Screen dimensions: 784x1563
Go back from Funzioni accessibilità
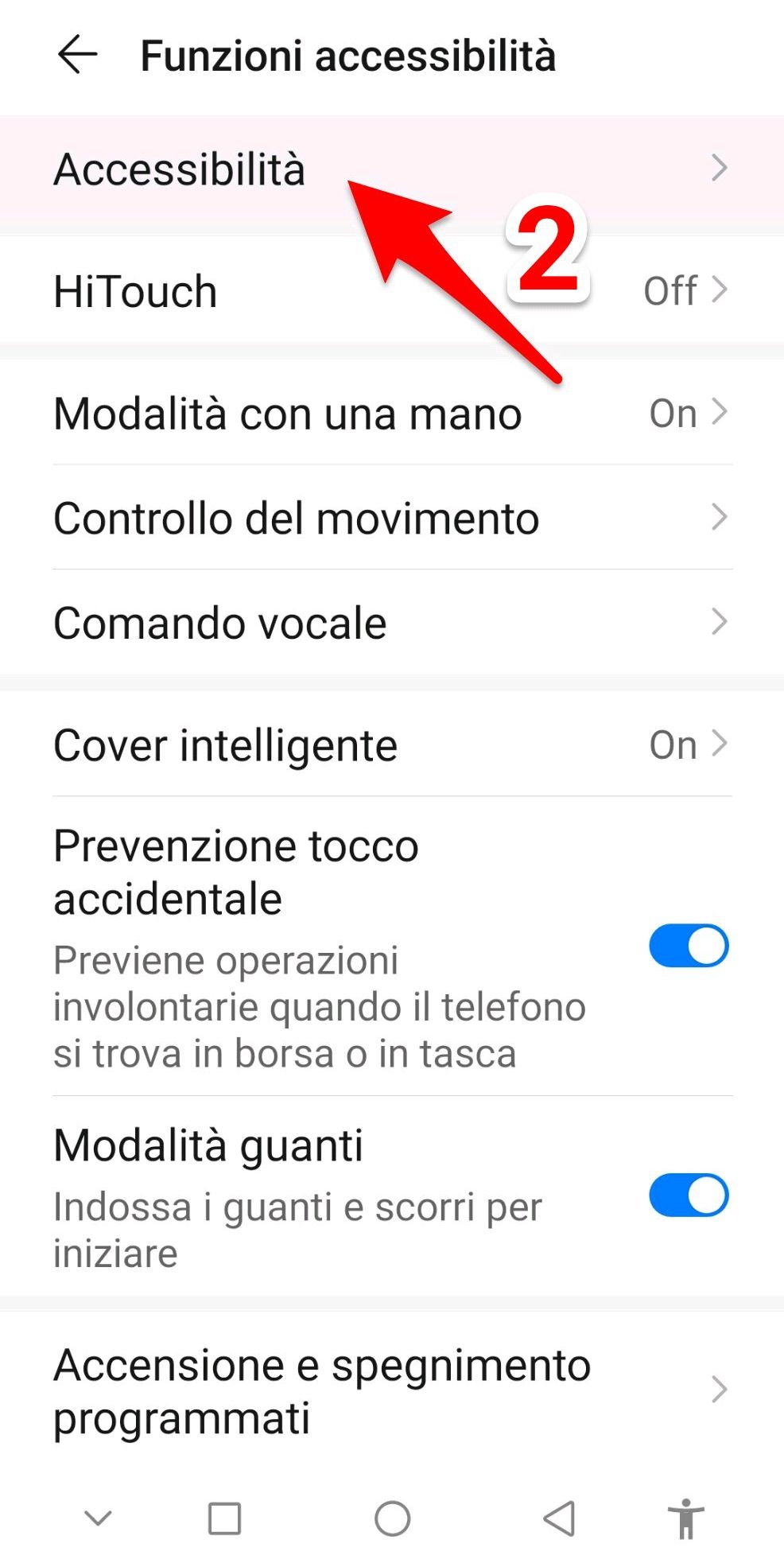[77, 55]
